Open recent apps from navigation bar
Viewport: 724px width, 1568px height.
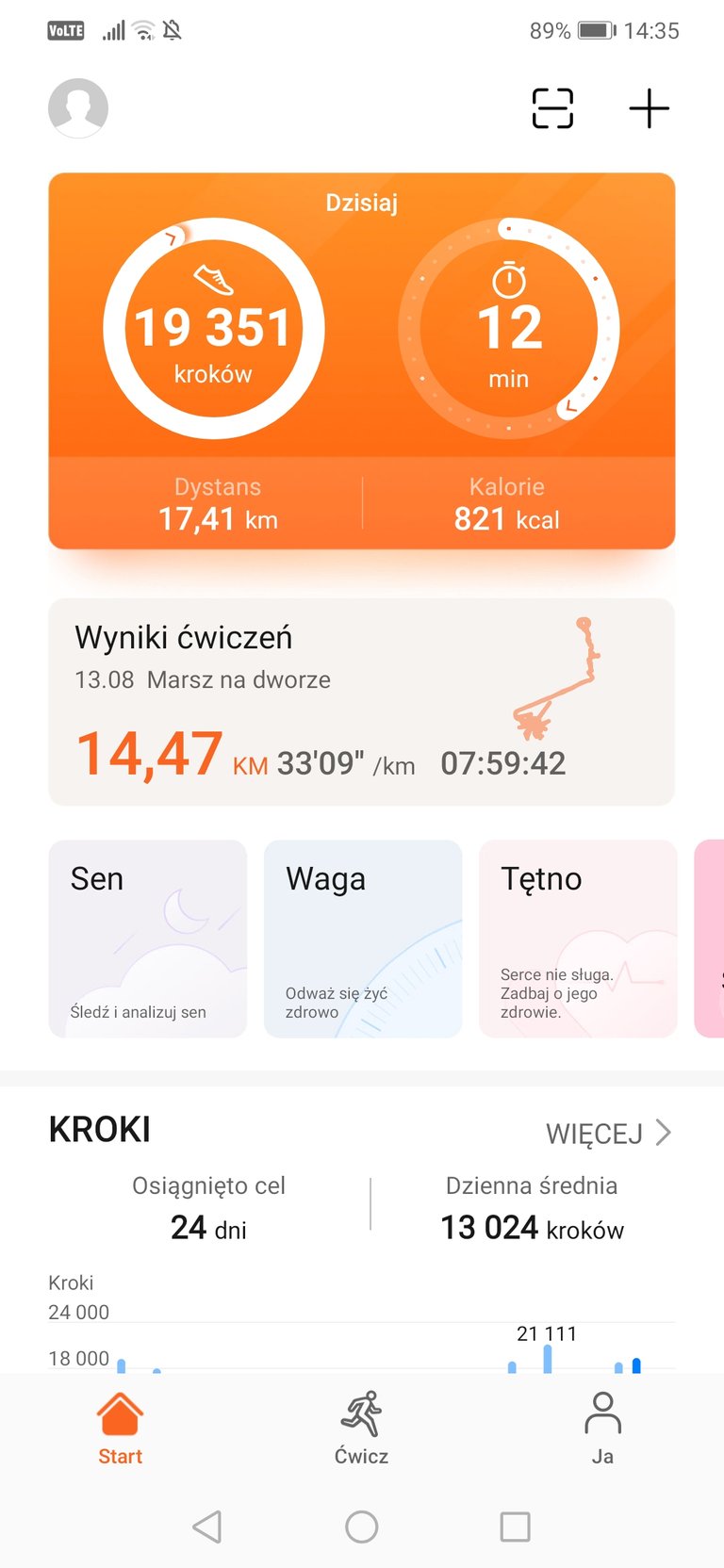pos(515,1527)
